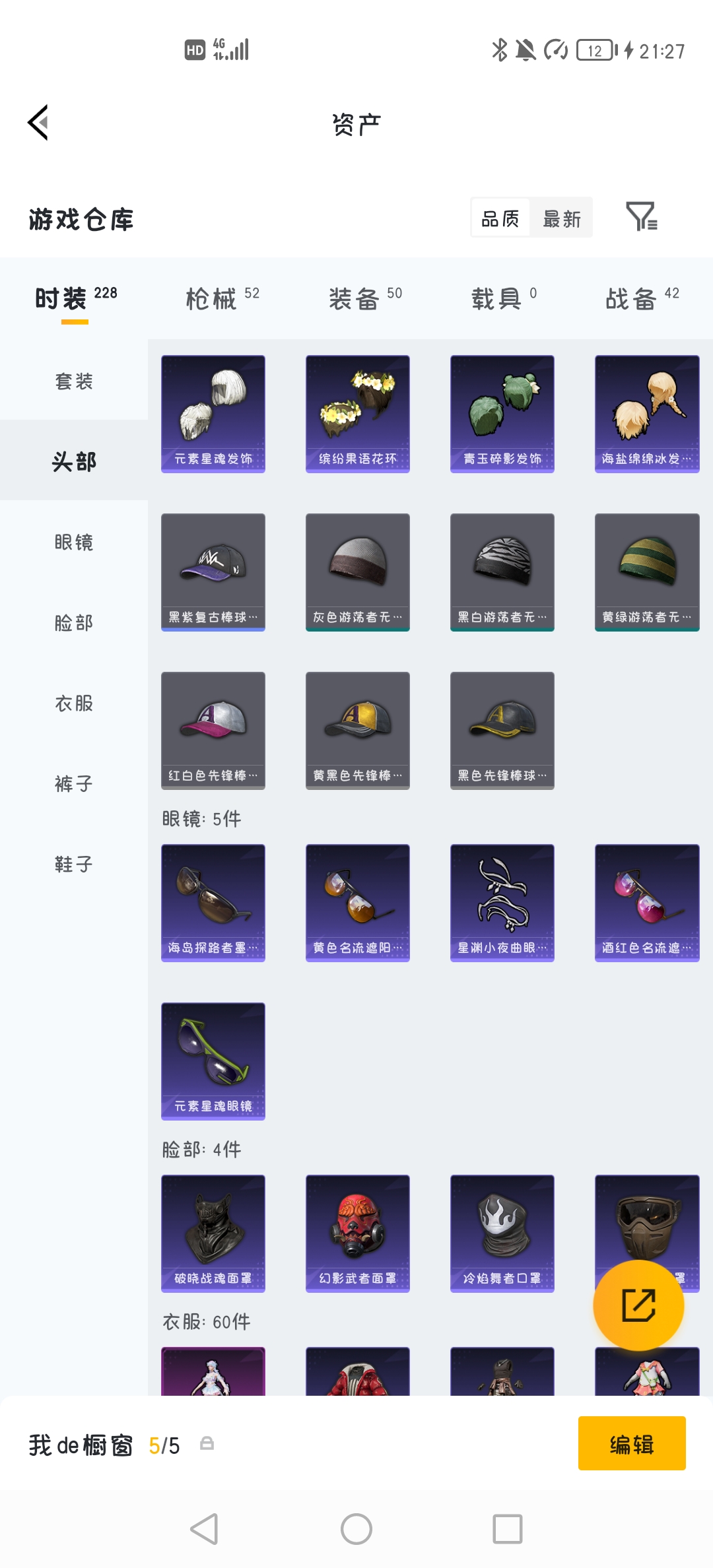Tap the 编辑 button
This screenshot has height=1568, width=713.
coord(632,1443)
